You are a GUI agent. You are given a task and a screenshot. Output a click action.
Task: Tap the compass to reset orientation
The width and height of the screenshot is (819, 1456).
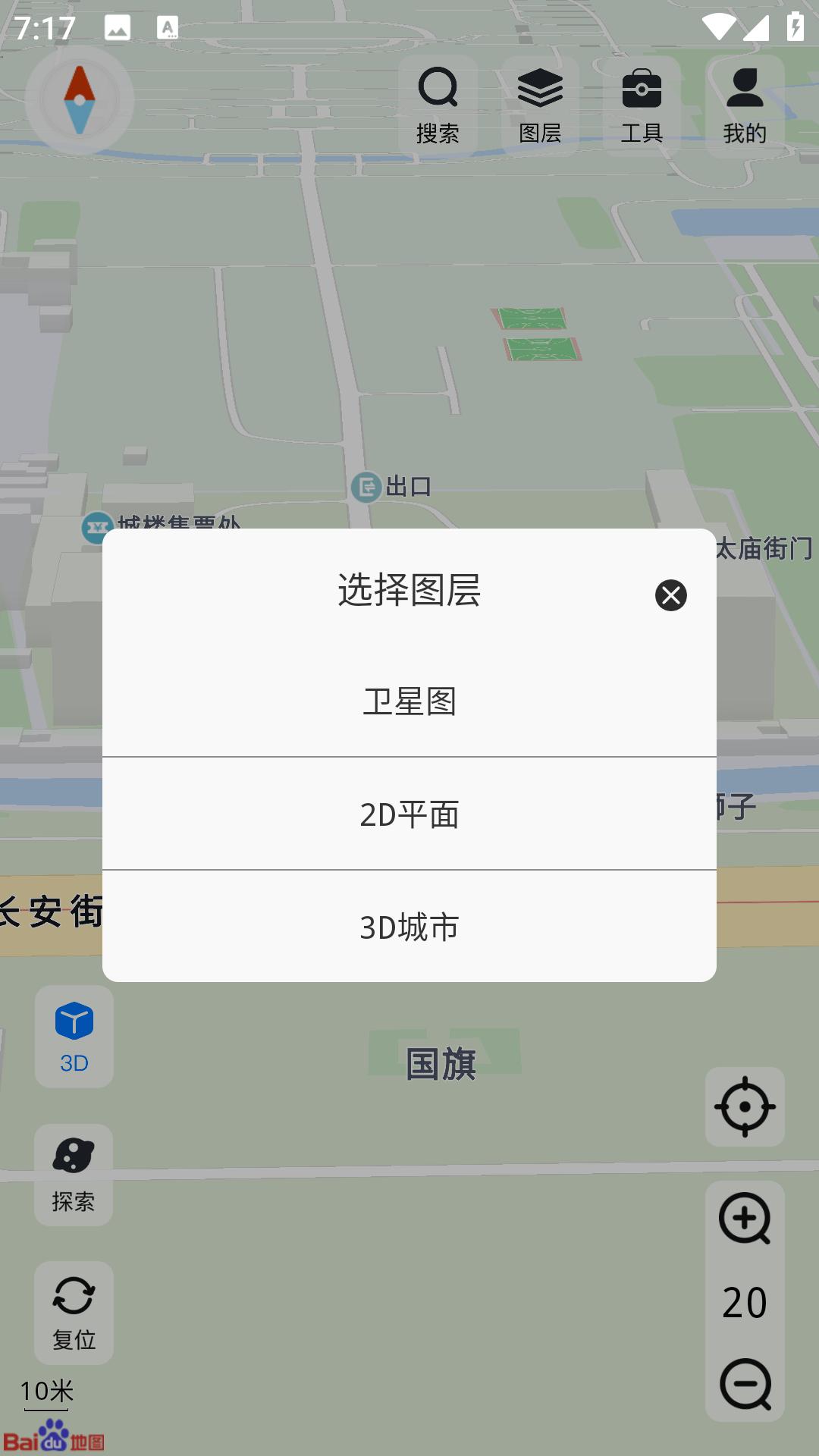[80, 100]
